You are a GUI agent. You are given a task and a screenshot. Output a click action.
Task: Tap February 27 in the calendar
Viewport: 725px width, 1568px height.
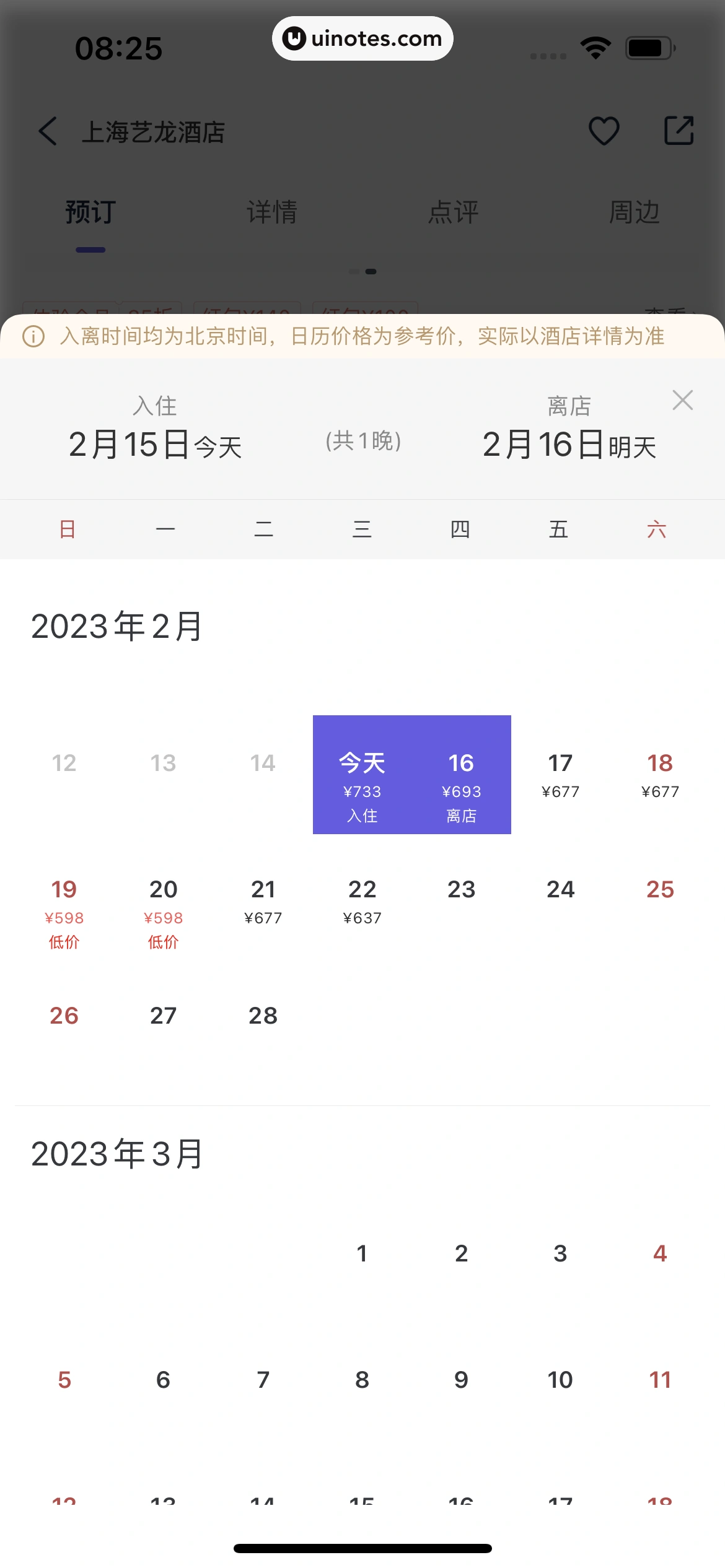pos(164,1016)
